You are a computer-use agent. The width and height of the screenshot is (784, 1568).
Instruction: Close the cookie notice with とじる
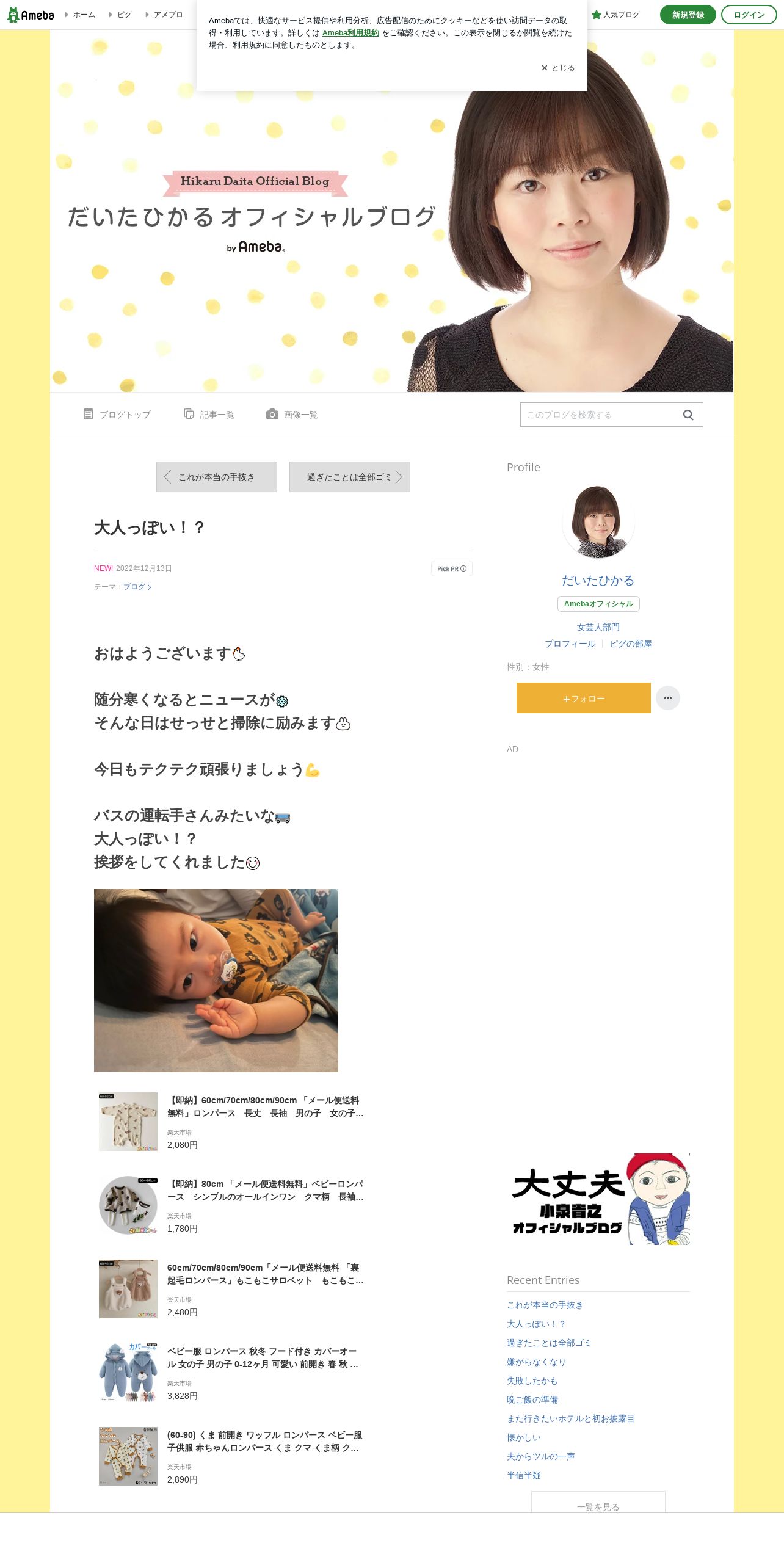(558, 68)
